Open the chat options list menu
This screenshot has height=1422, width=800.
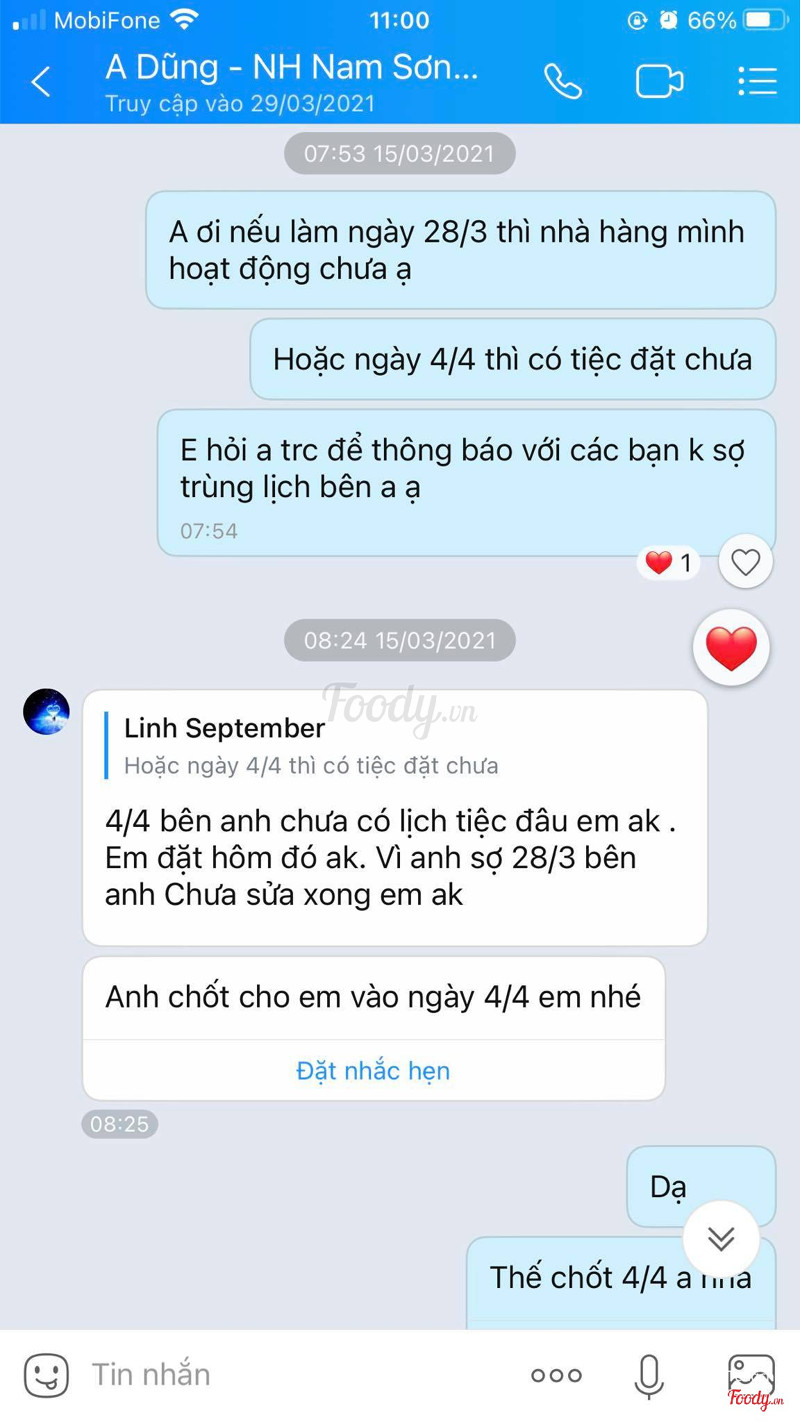(x=757, y=81)
